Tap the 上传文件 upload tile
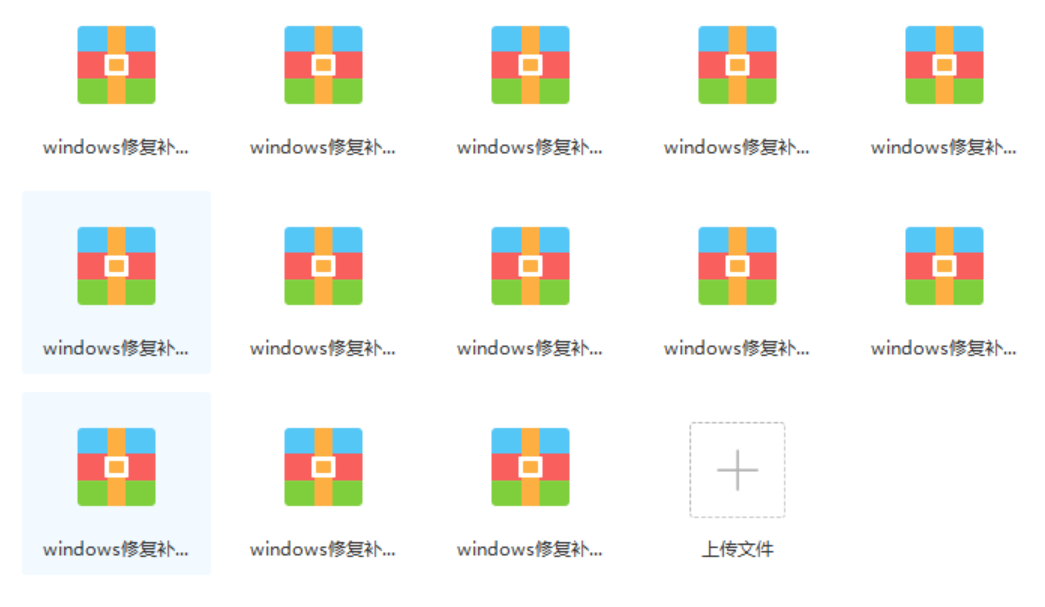 [x=737, y=470]
